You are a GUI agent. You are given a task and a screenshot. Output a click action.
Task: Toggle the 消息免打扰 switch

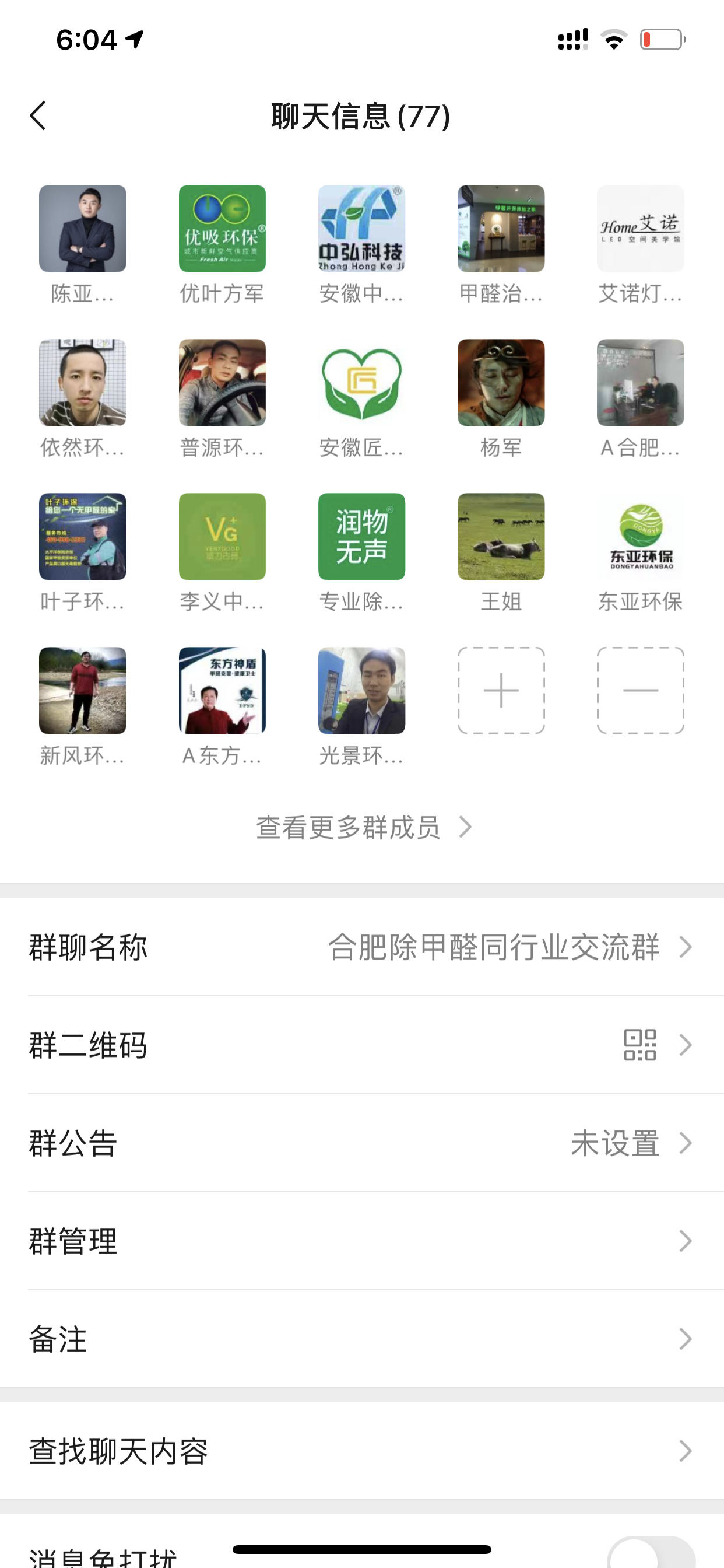pyautogui.click(x=651, y=1552)
